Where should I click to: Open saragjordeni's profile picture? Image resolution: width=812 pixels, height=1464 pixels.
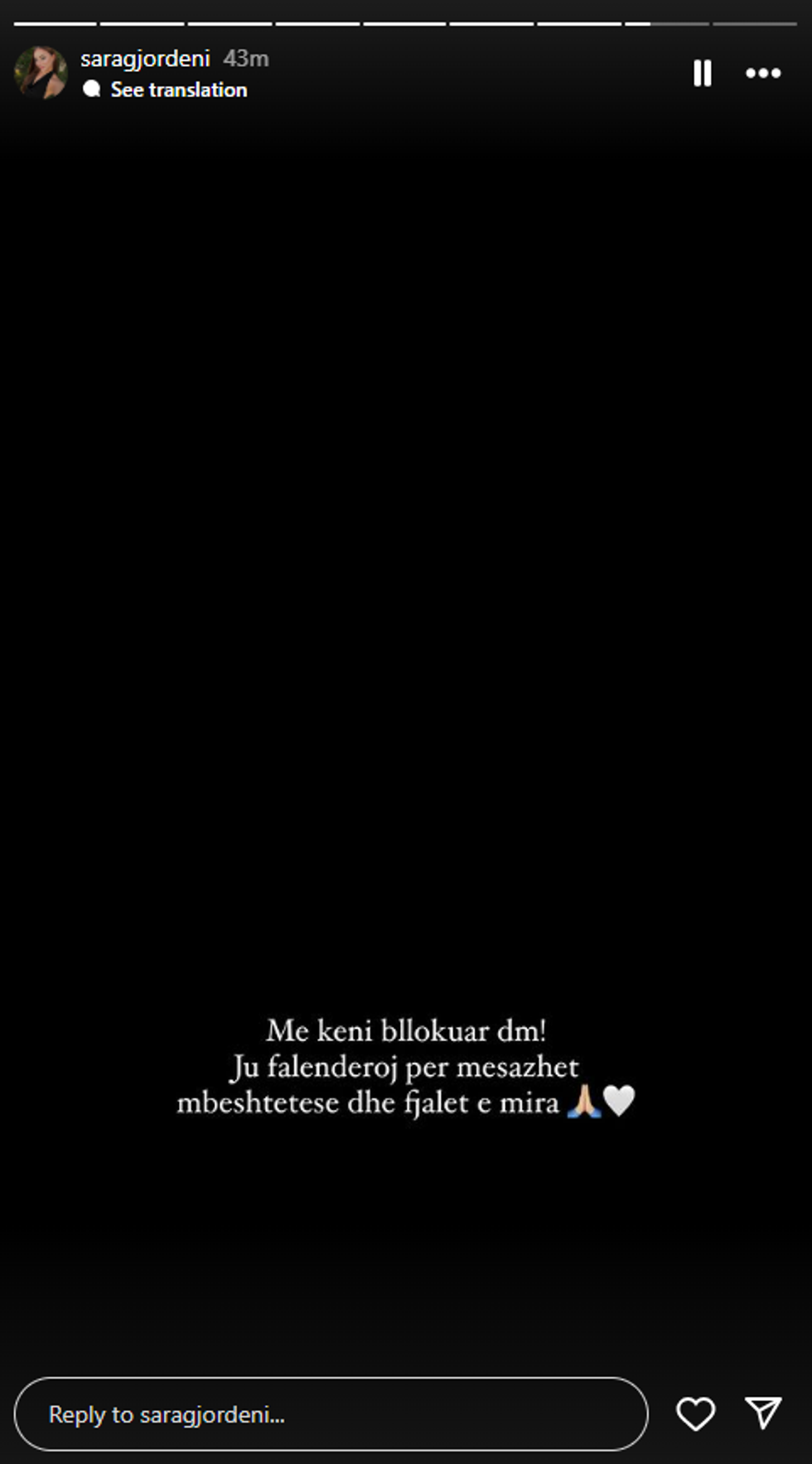41,73
